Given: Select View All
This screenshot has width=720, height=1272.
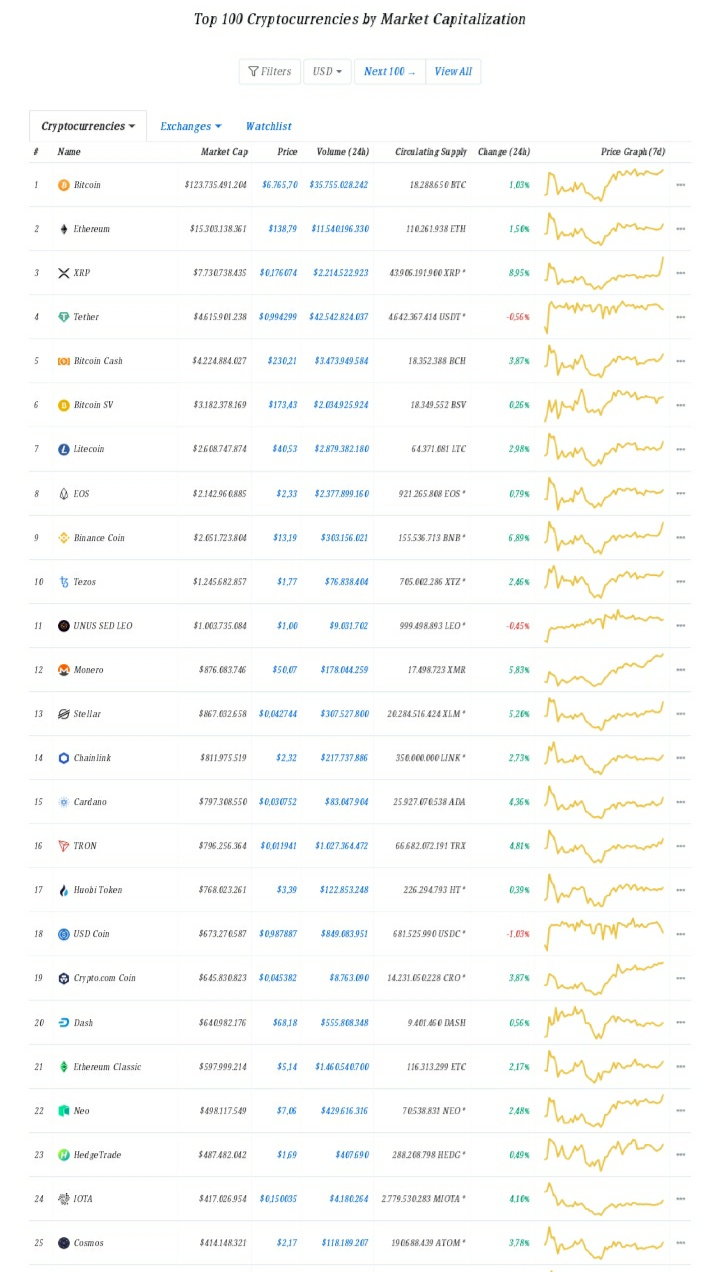Looking at the screenshot, I should pos(453,72).
